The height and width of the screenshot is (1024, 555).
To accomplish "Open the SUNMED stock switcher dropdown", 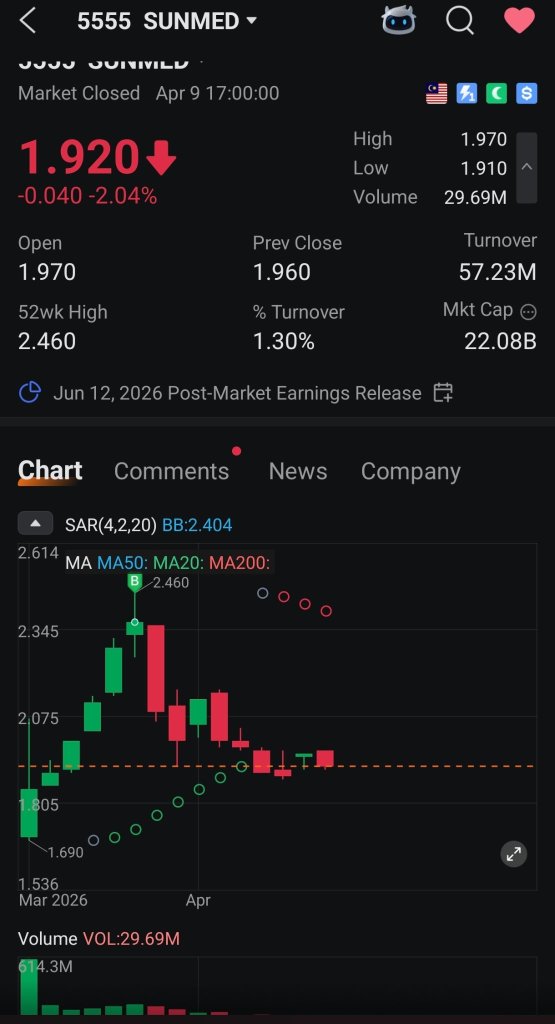I will pos(167,21).
